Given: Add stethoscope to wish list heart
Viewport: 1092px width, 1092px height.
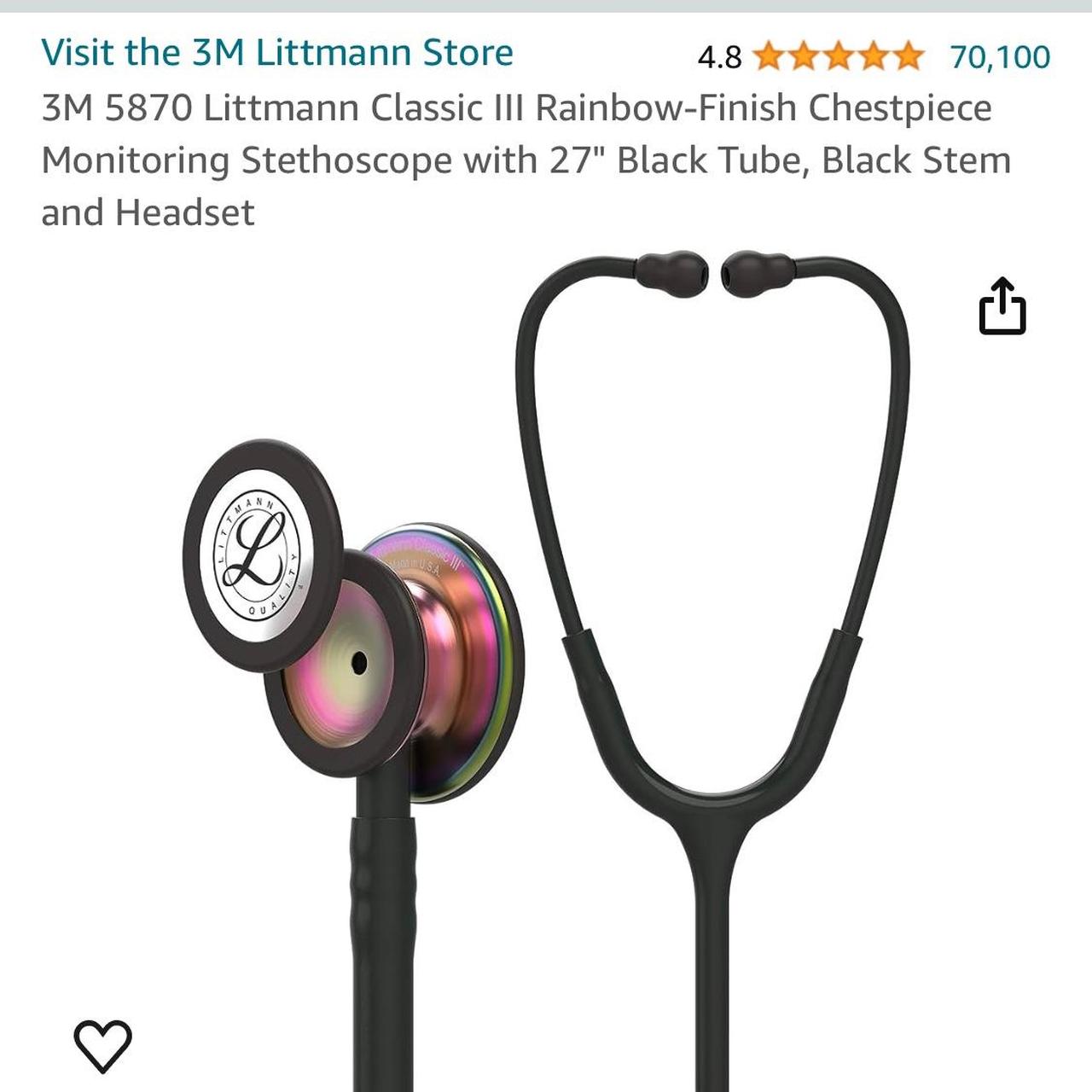Looking at the screenshot, I should point(103,1045).
